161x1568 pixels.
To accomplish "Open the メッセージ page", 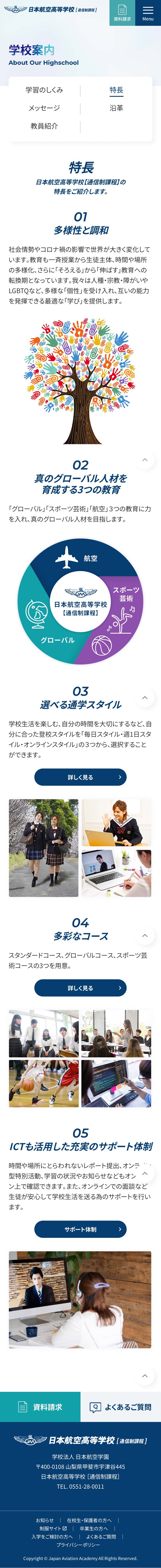I will pos(44,108).
